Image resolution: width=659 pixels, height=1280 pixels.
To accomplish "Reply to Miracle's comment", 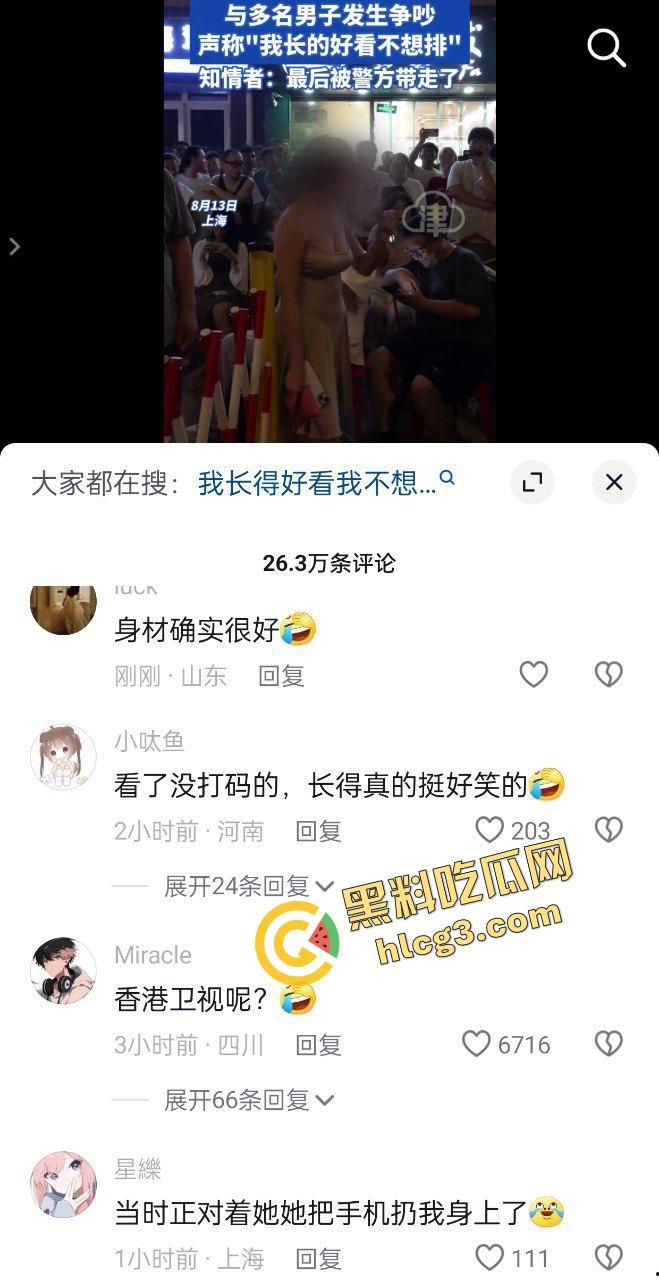I will tap(319, 1045).
